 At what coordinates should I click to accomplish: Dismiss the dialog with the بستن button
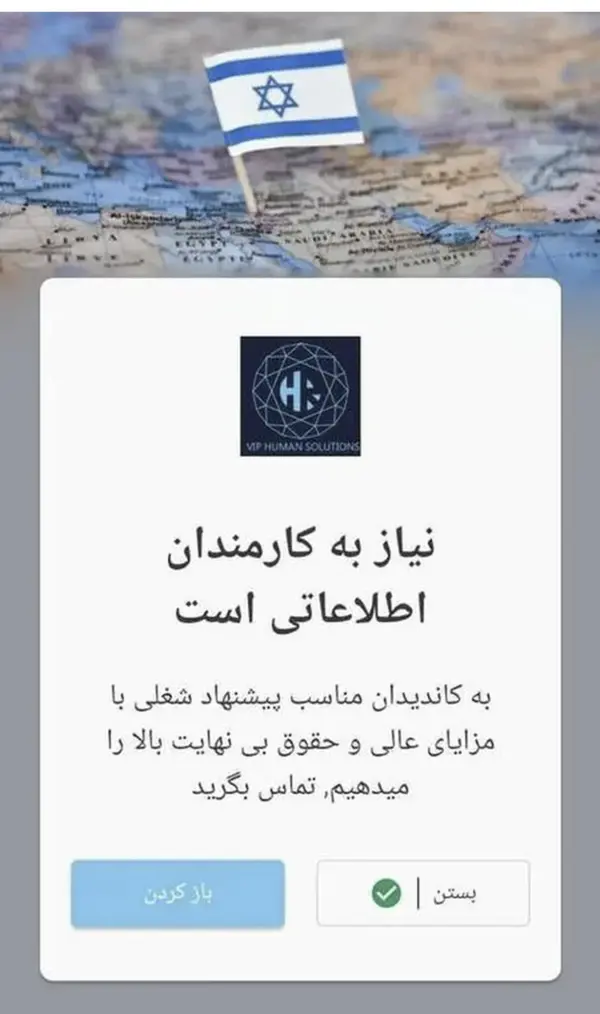(x=423, y=893)
